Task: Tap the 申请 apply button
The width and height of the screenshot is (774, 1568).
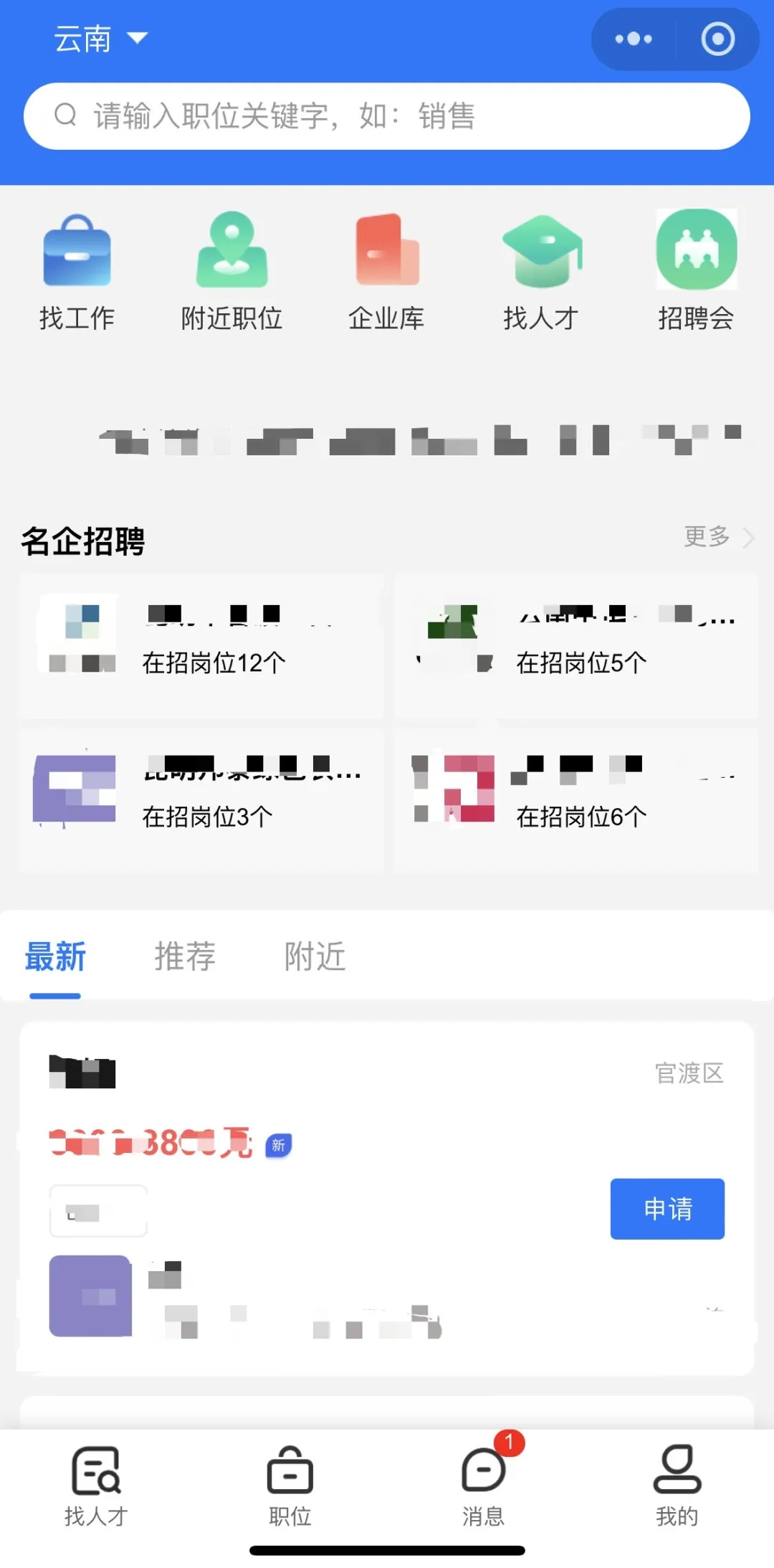Action: click(666, 1210)
